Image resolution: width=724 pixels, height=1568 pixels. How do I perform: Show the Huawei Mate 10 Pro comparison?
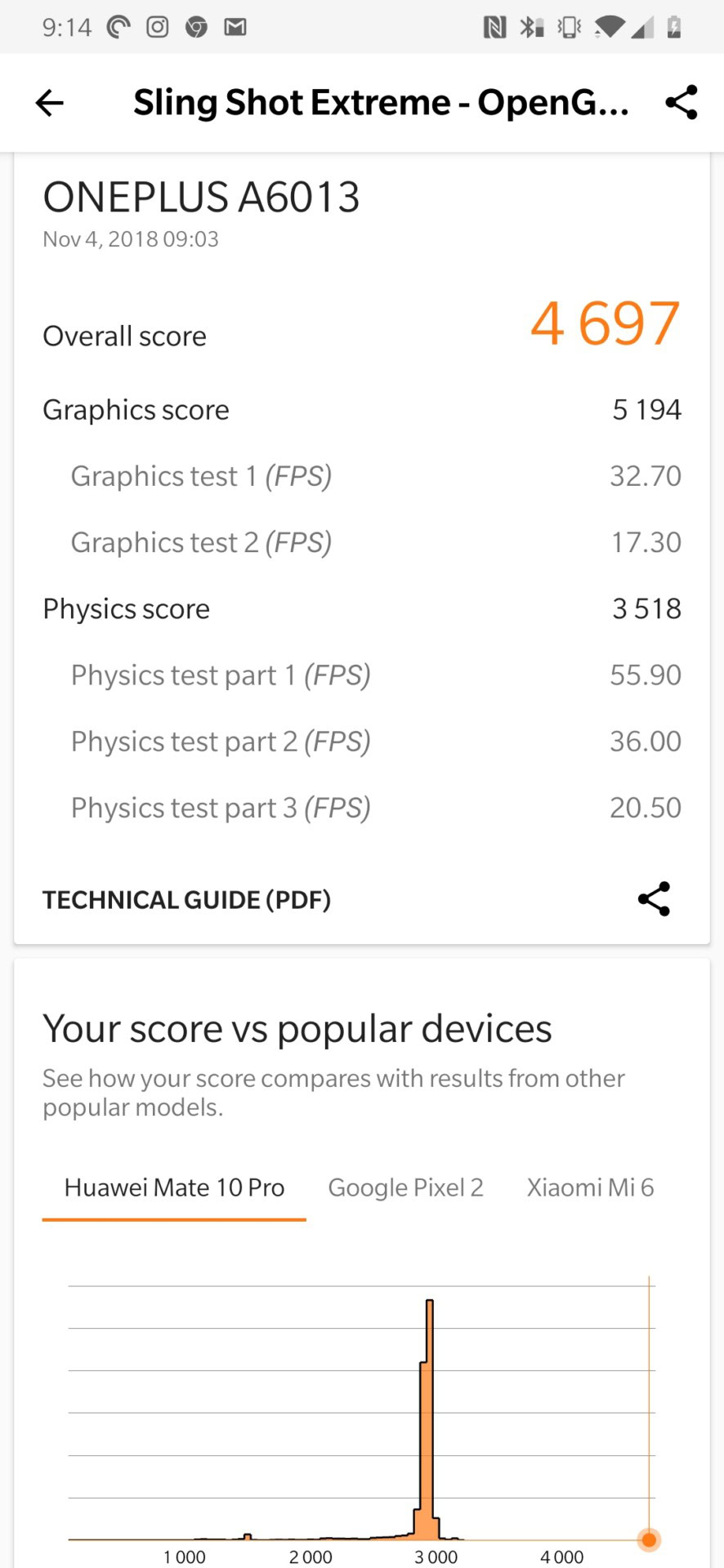tap(174, 1187)
